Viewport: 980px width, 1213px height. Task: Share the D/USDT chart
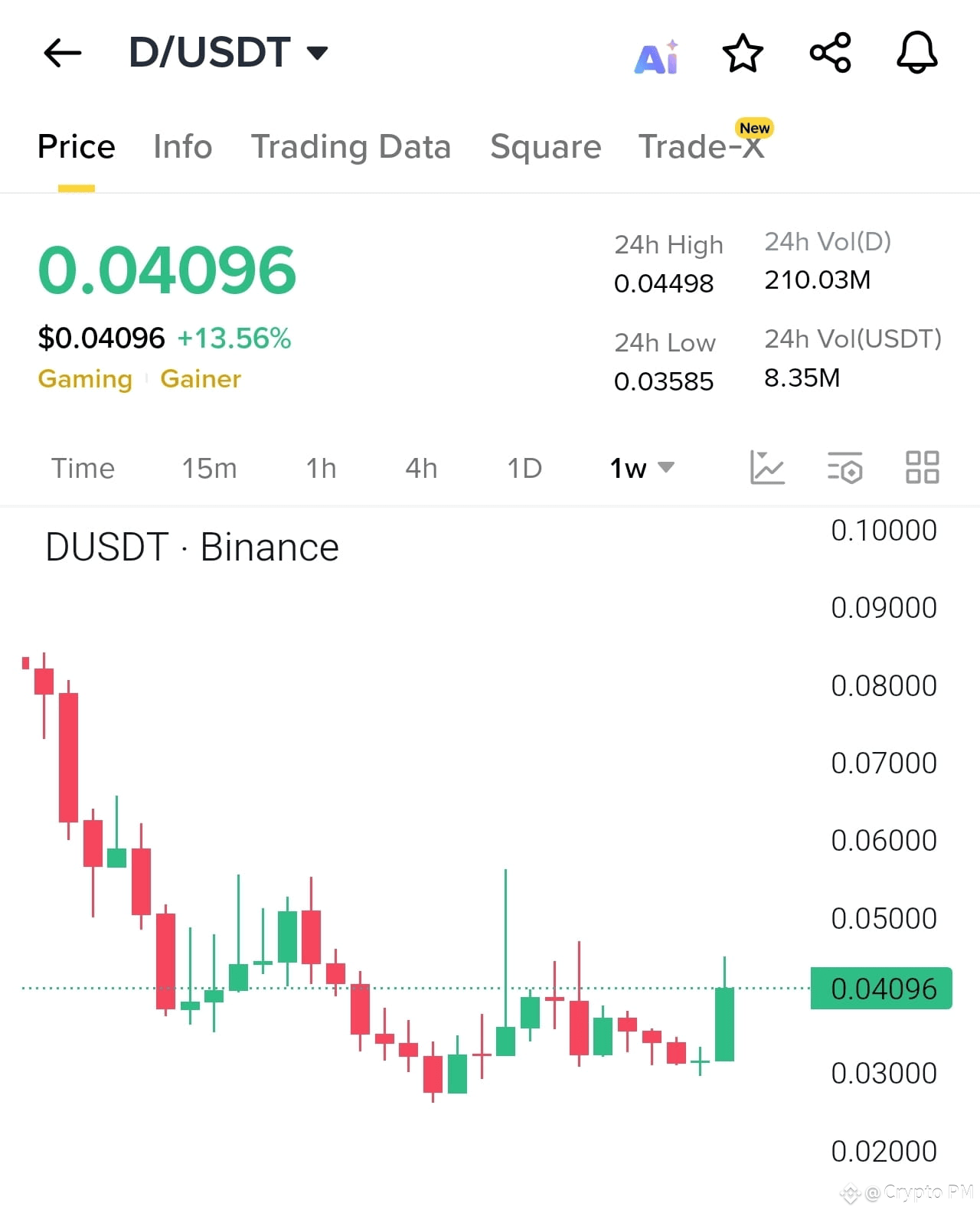(830, 52)
